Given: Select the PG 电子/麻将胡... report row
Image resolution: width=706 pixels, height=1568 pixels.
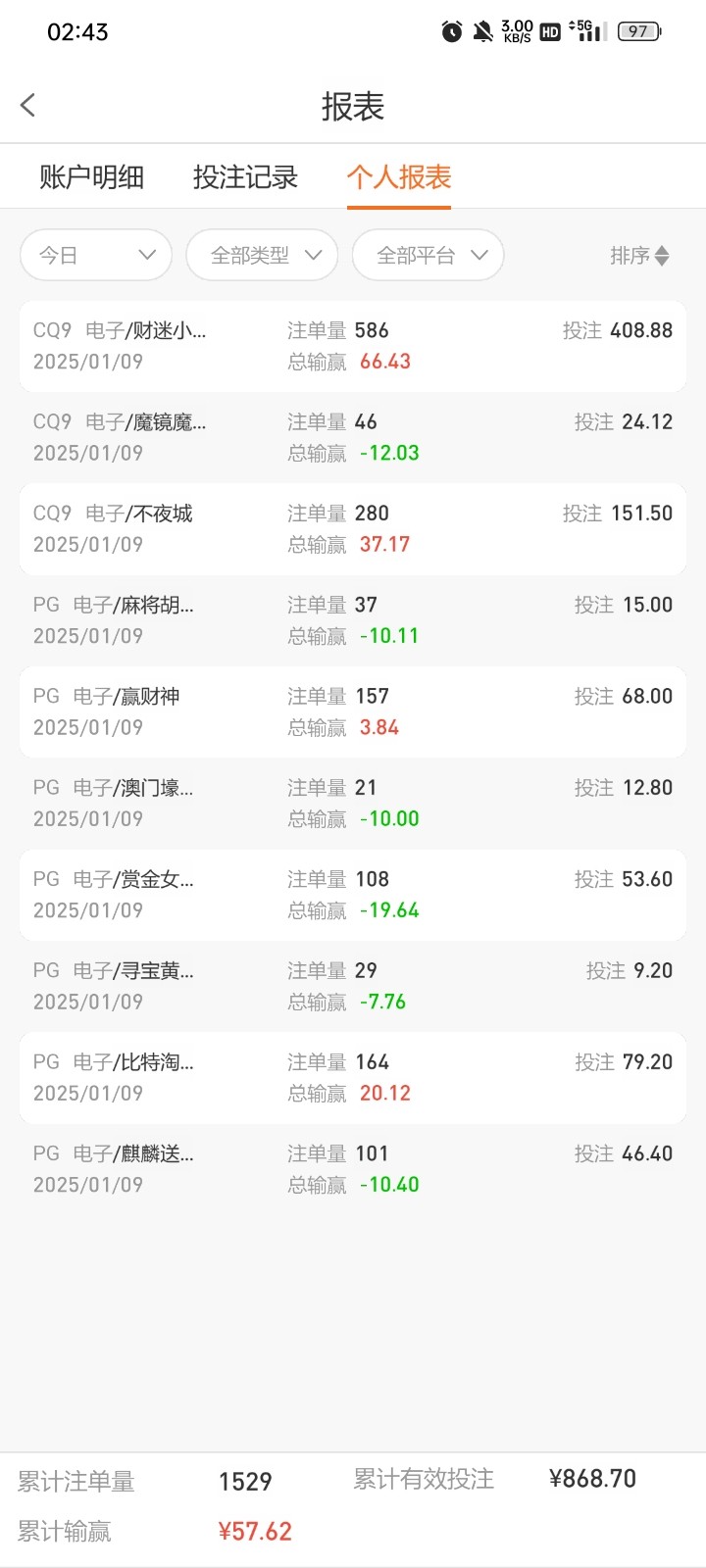Looking at the screenshot, I should coord(353,620).
